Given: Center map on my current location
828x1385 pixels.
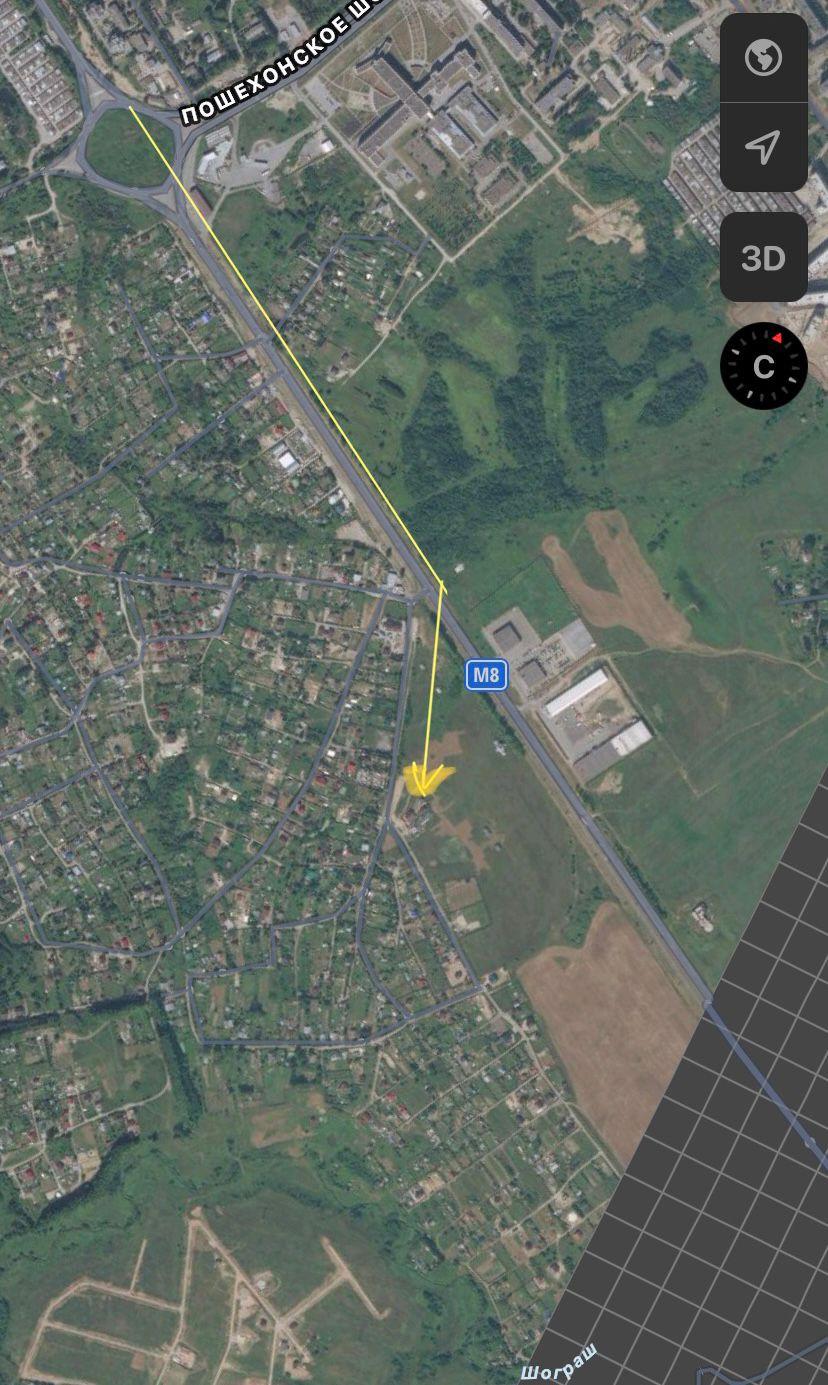Looking at the screenshot, I should click(x=764, y=148).
